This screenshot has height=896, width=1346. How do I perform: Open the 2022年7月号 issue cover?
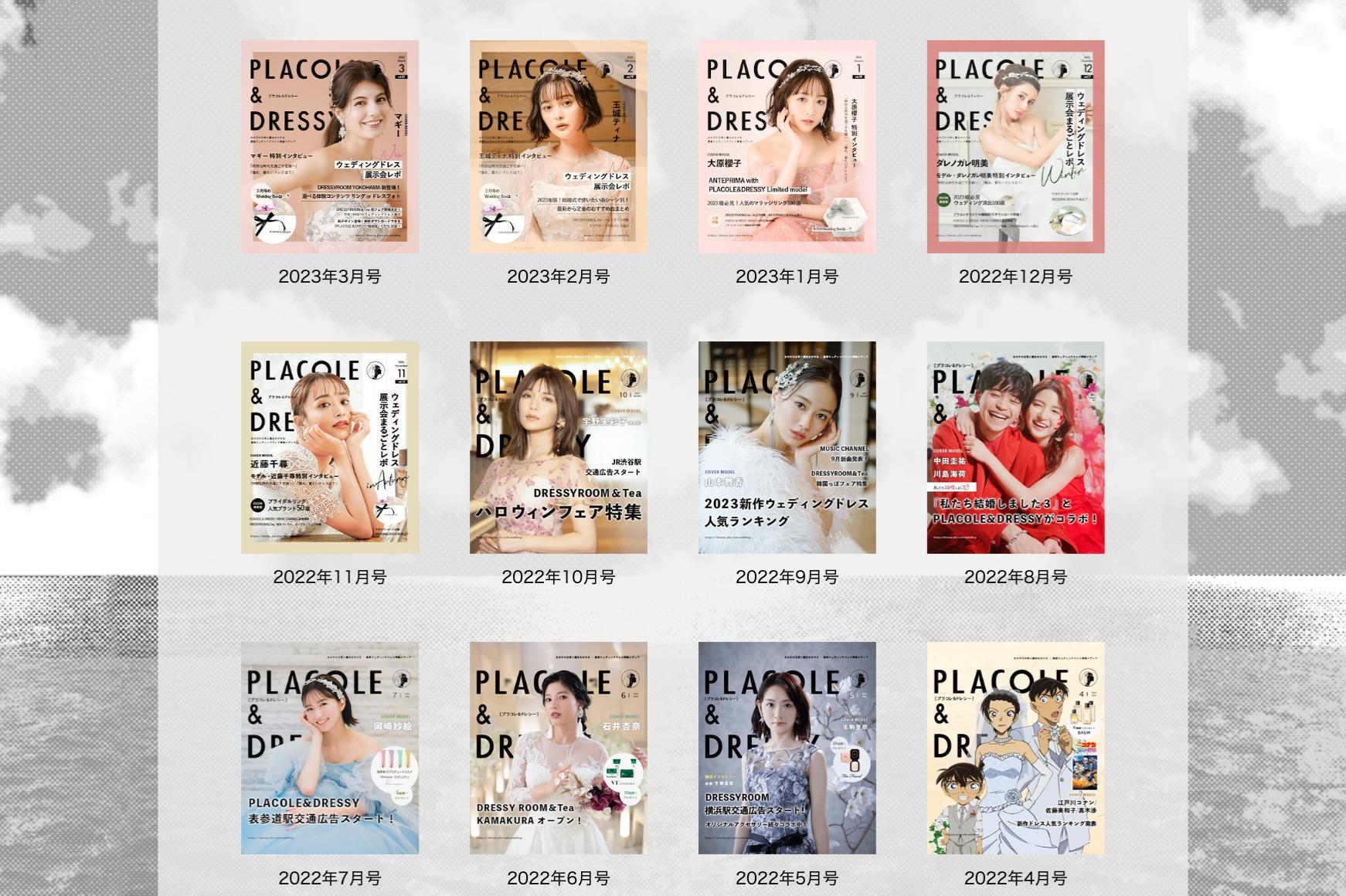point(330,748)
